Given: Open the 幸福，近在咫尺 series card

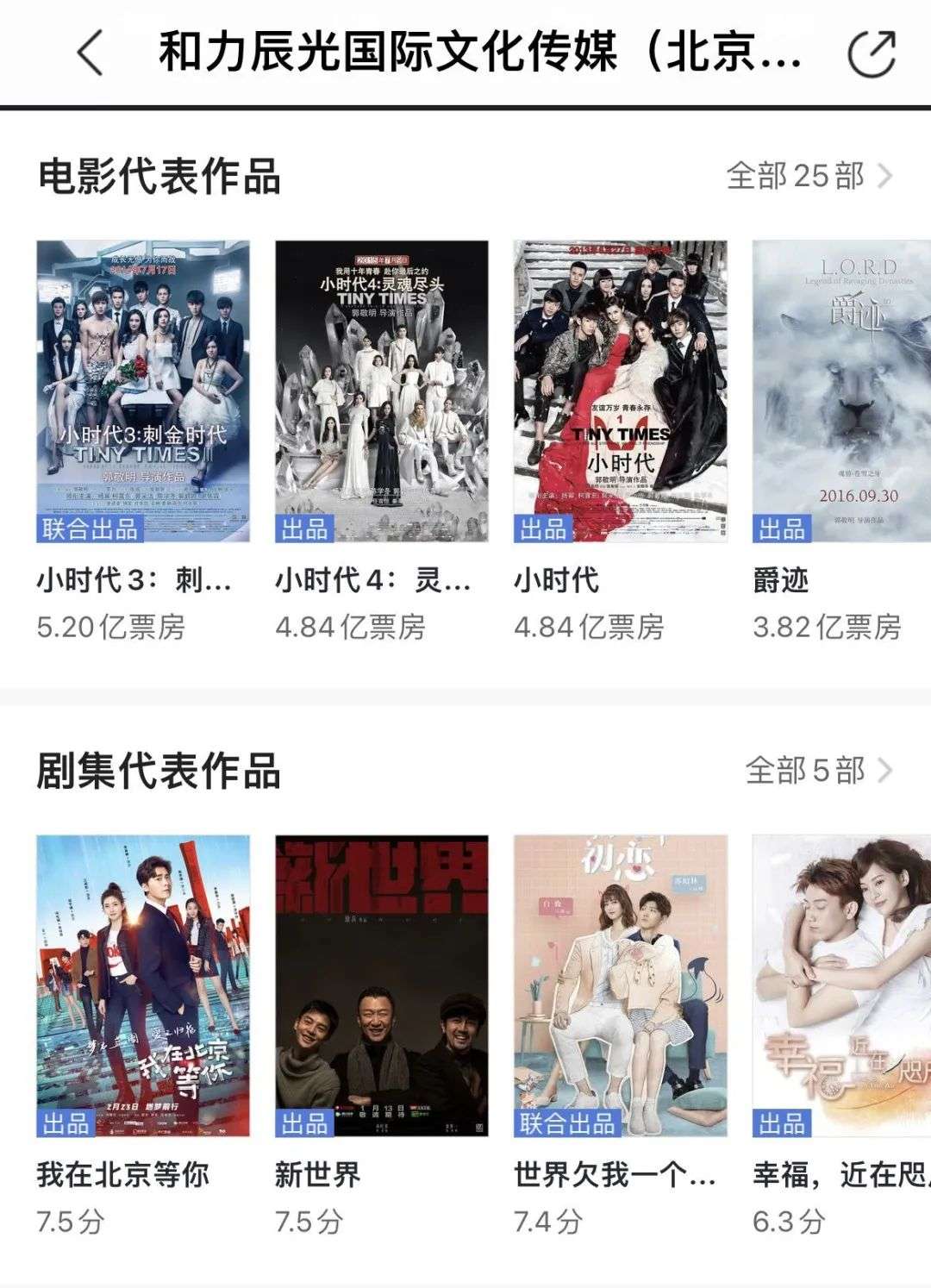Looking at the screenshot, I should point(840,985).
